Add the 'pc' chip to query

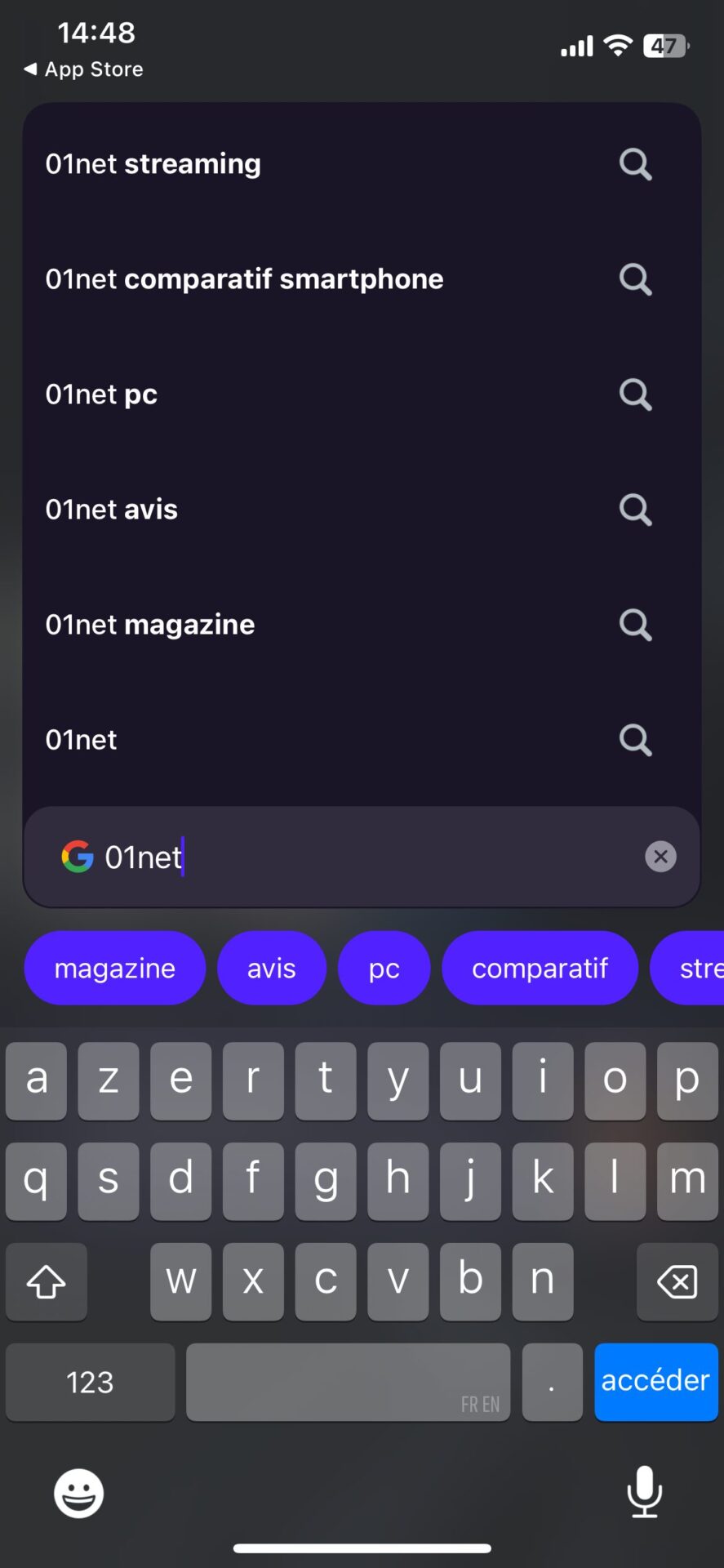click(384, 969)
